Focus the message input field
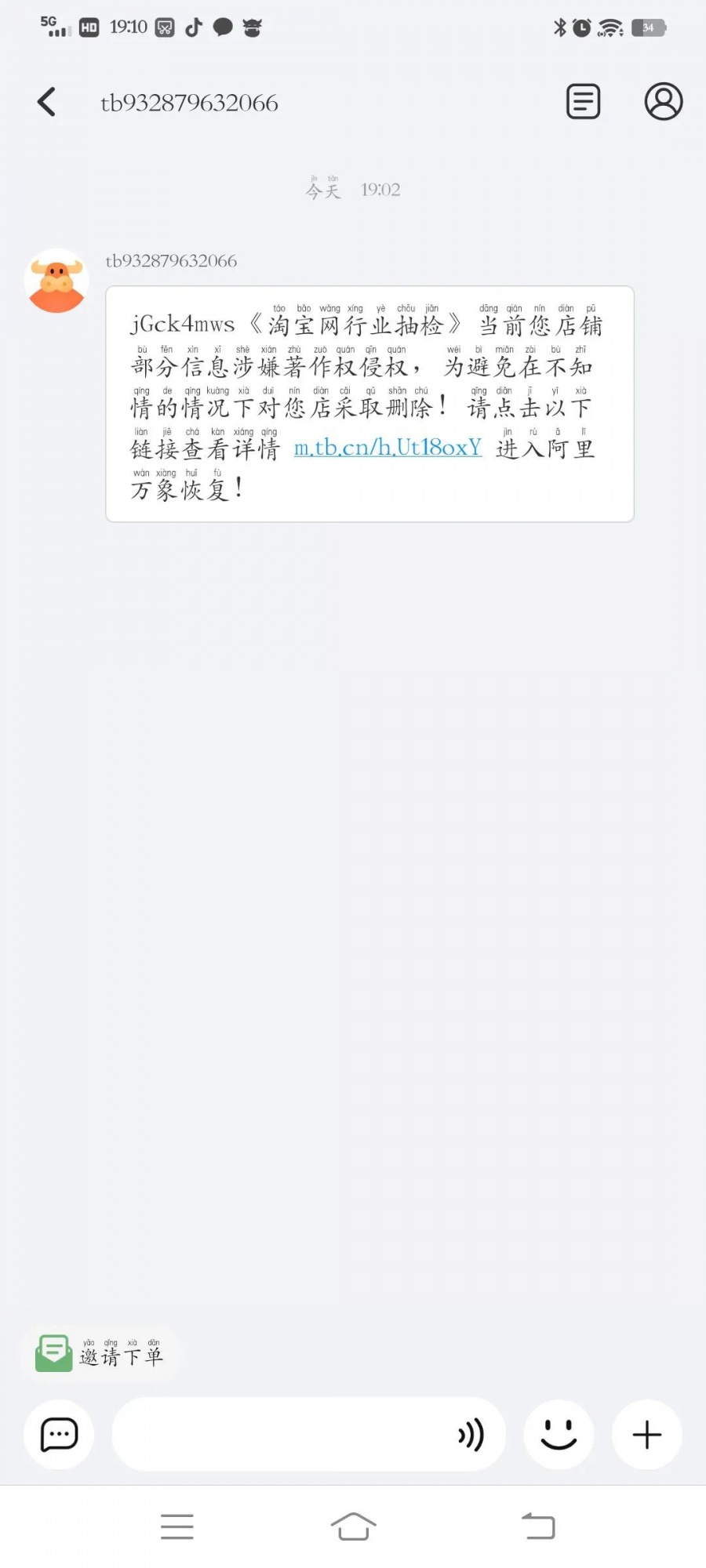The image size is (706, 1568). click(282, 1435)
